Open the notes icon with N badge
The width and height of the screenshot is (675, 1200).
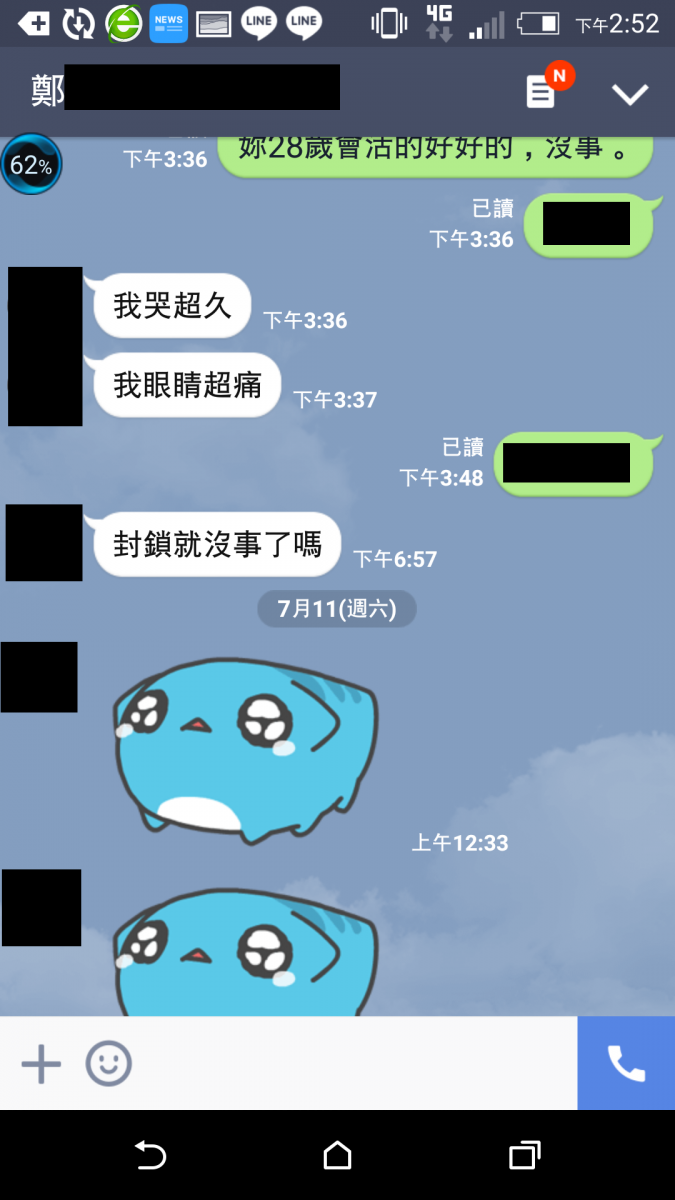click(542, 93)
